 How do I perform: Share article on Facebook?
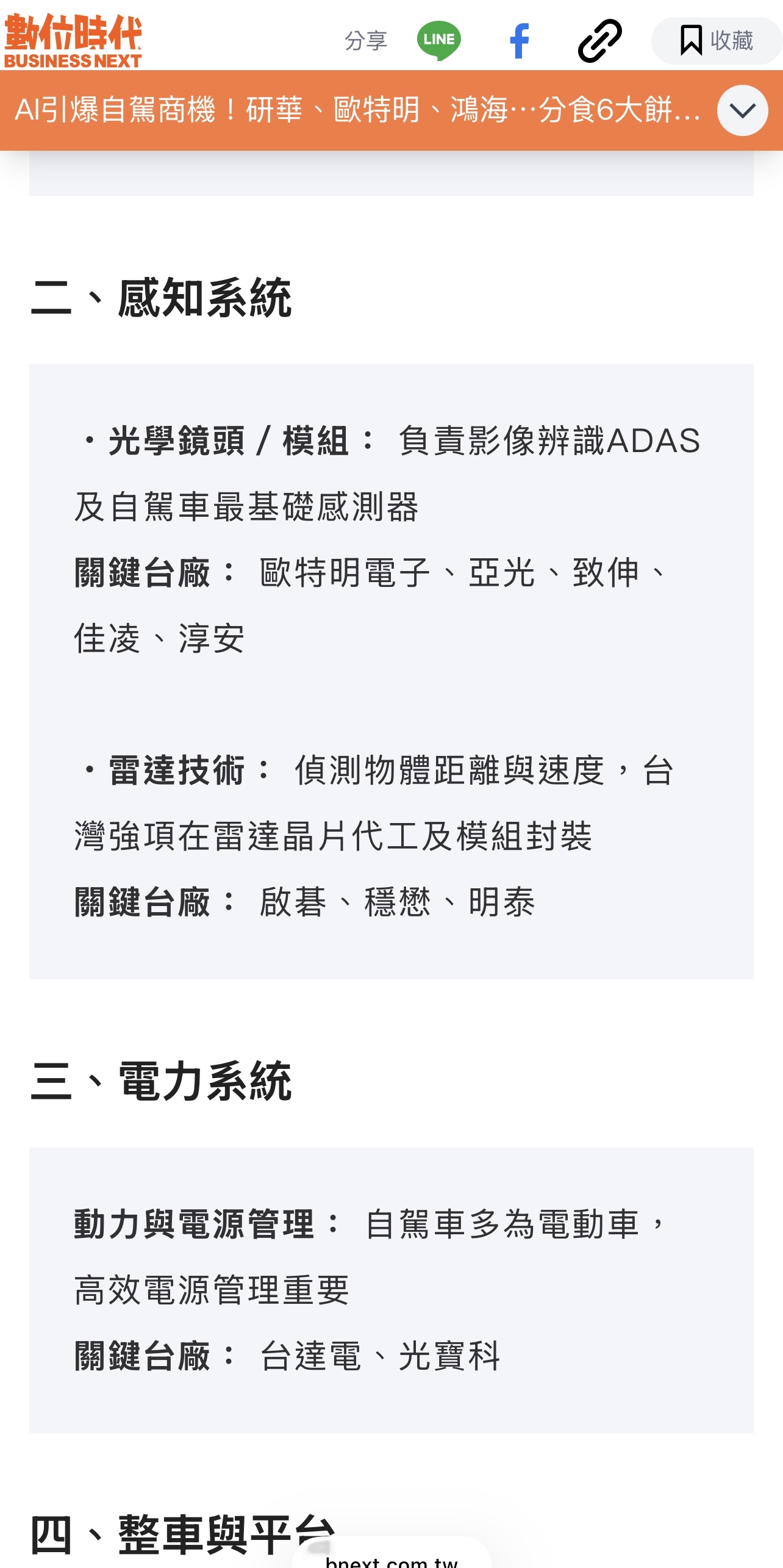coord(519,41)
